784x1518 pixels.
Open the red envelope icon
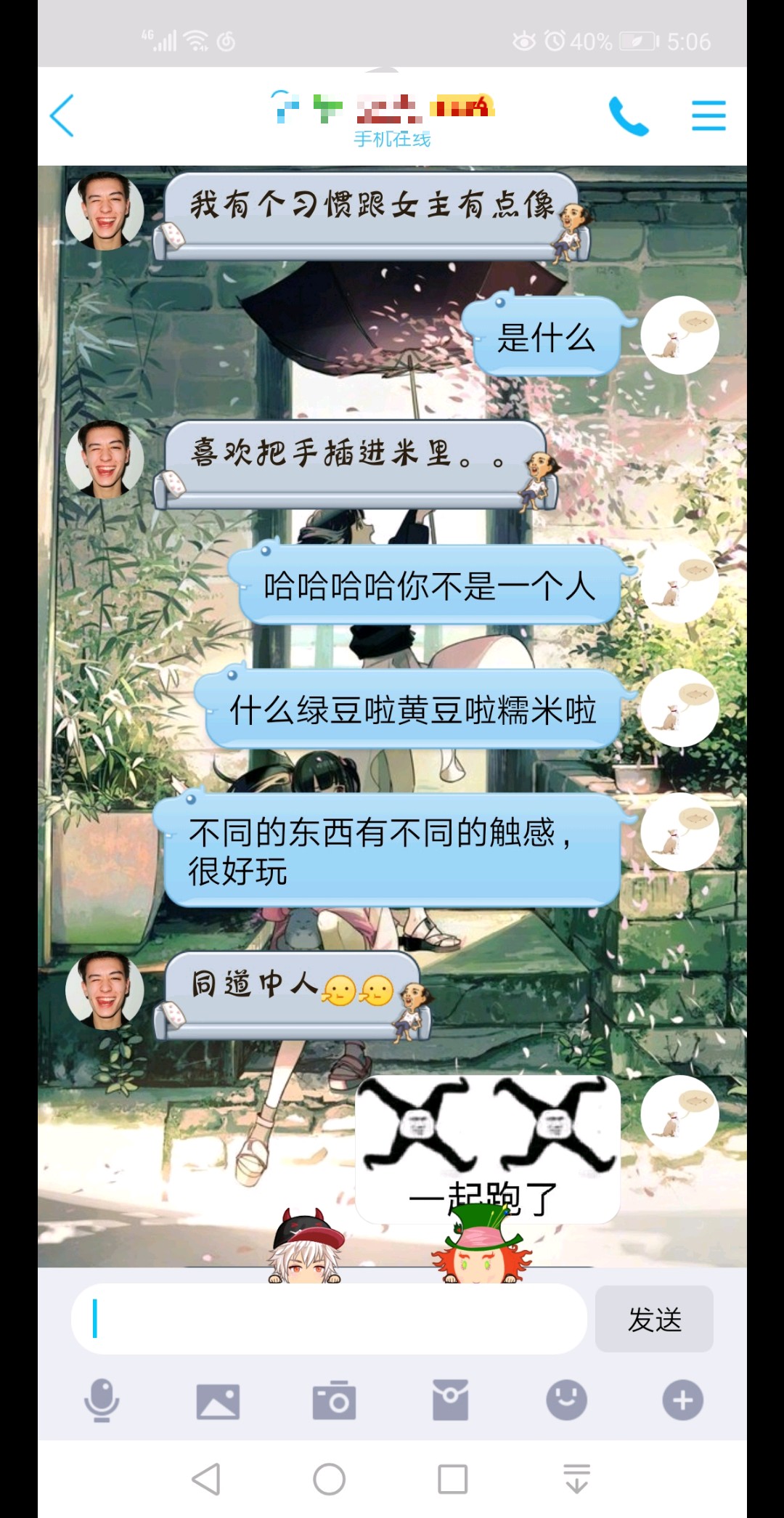450,1400
